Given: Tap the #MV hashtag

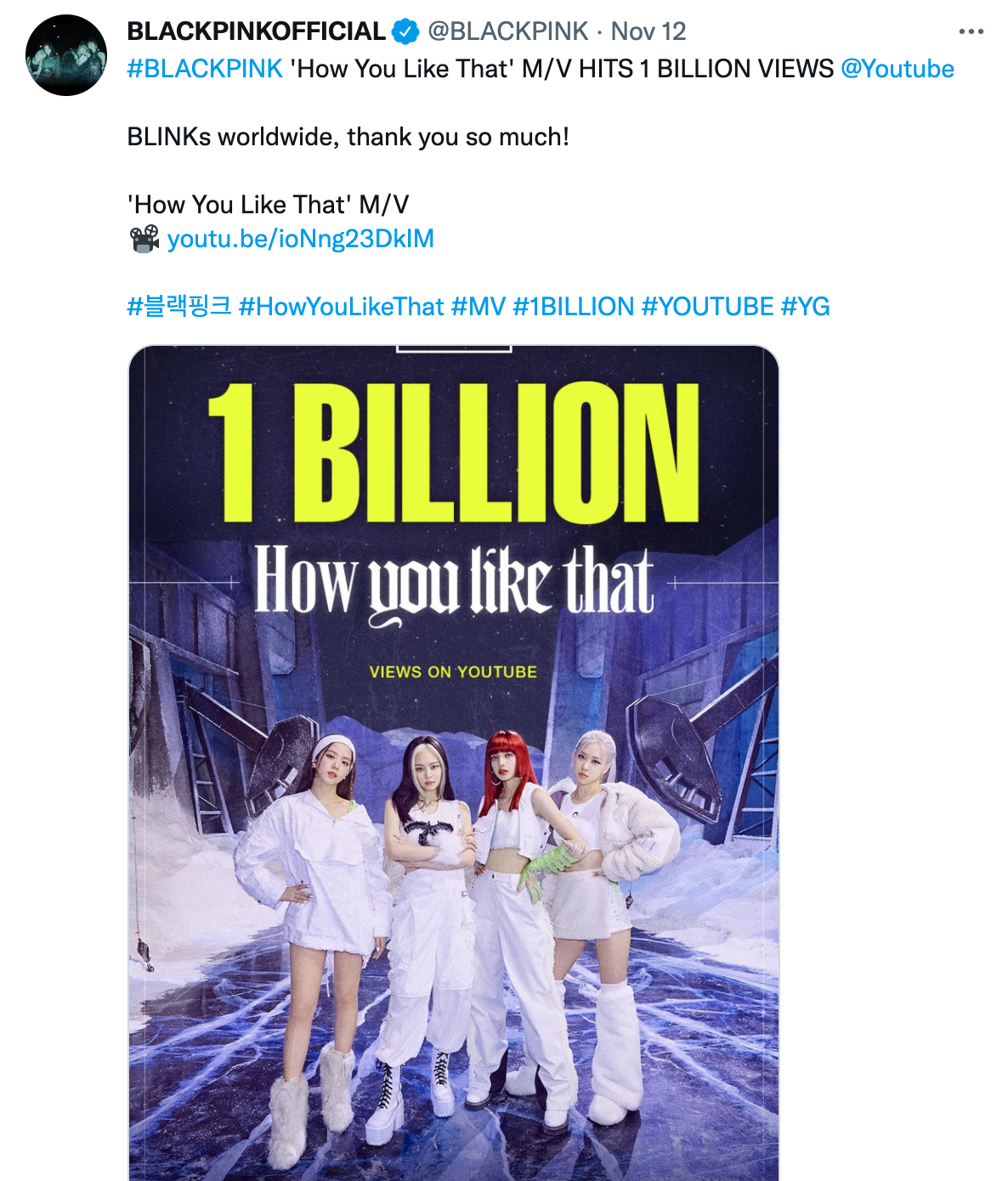Looking at the screenshot, I should tap(478, 307).
